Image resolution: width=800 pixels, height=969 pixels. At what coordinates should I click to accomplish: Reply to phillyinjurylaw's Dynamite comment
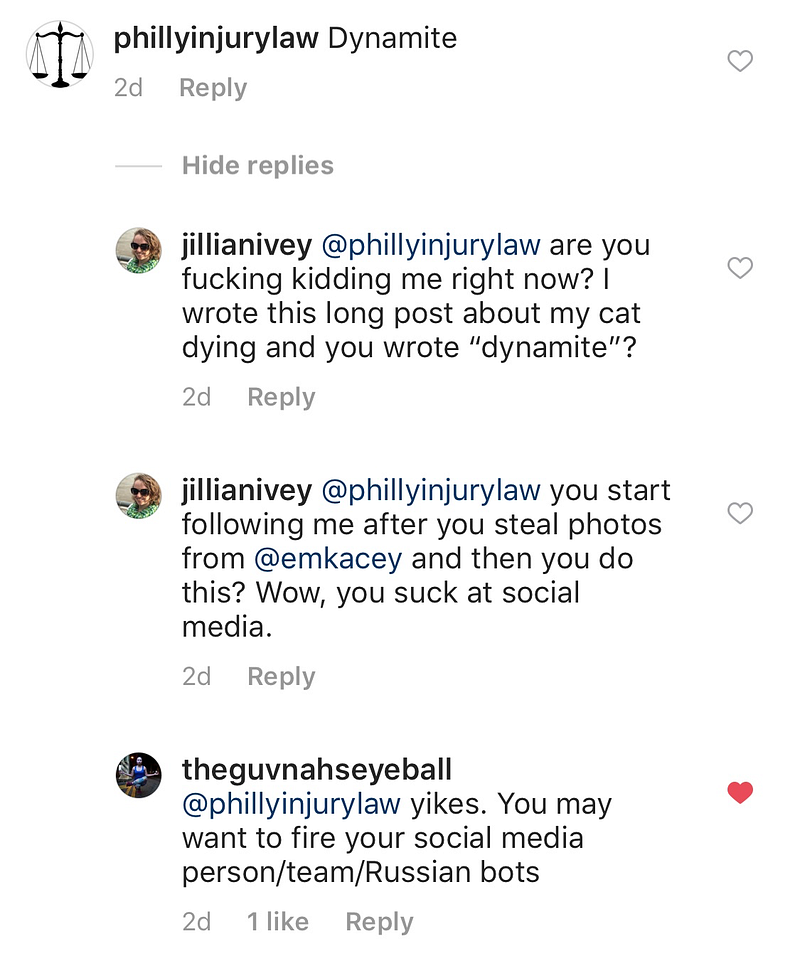[212, 88]
